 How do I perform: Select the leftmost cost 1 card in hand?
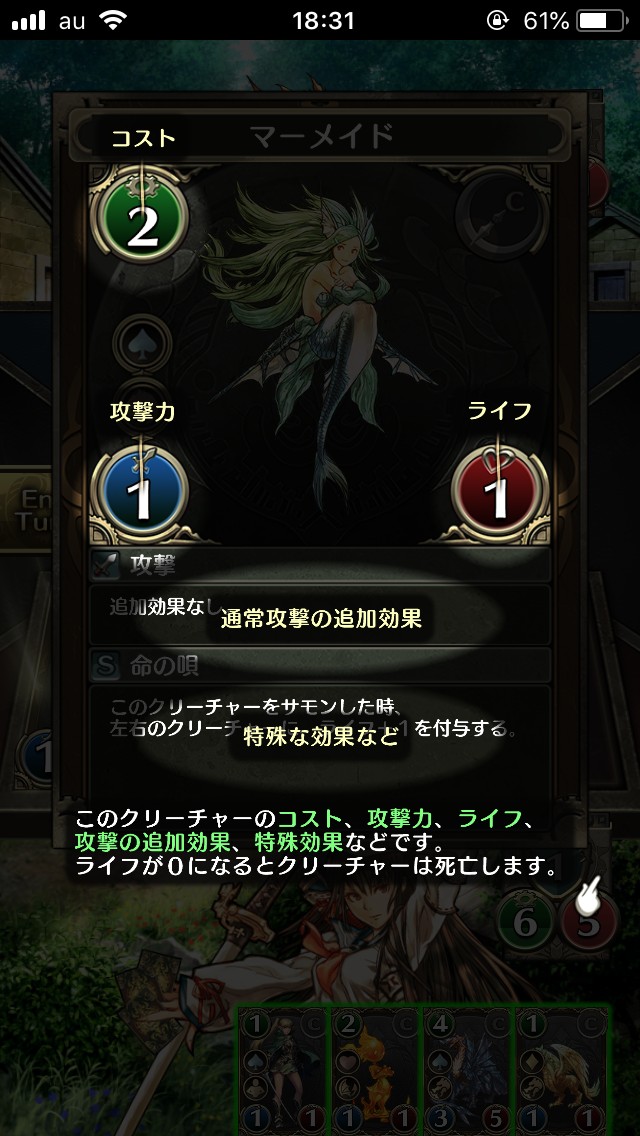click(x=285, y=1072)
